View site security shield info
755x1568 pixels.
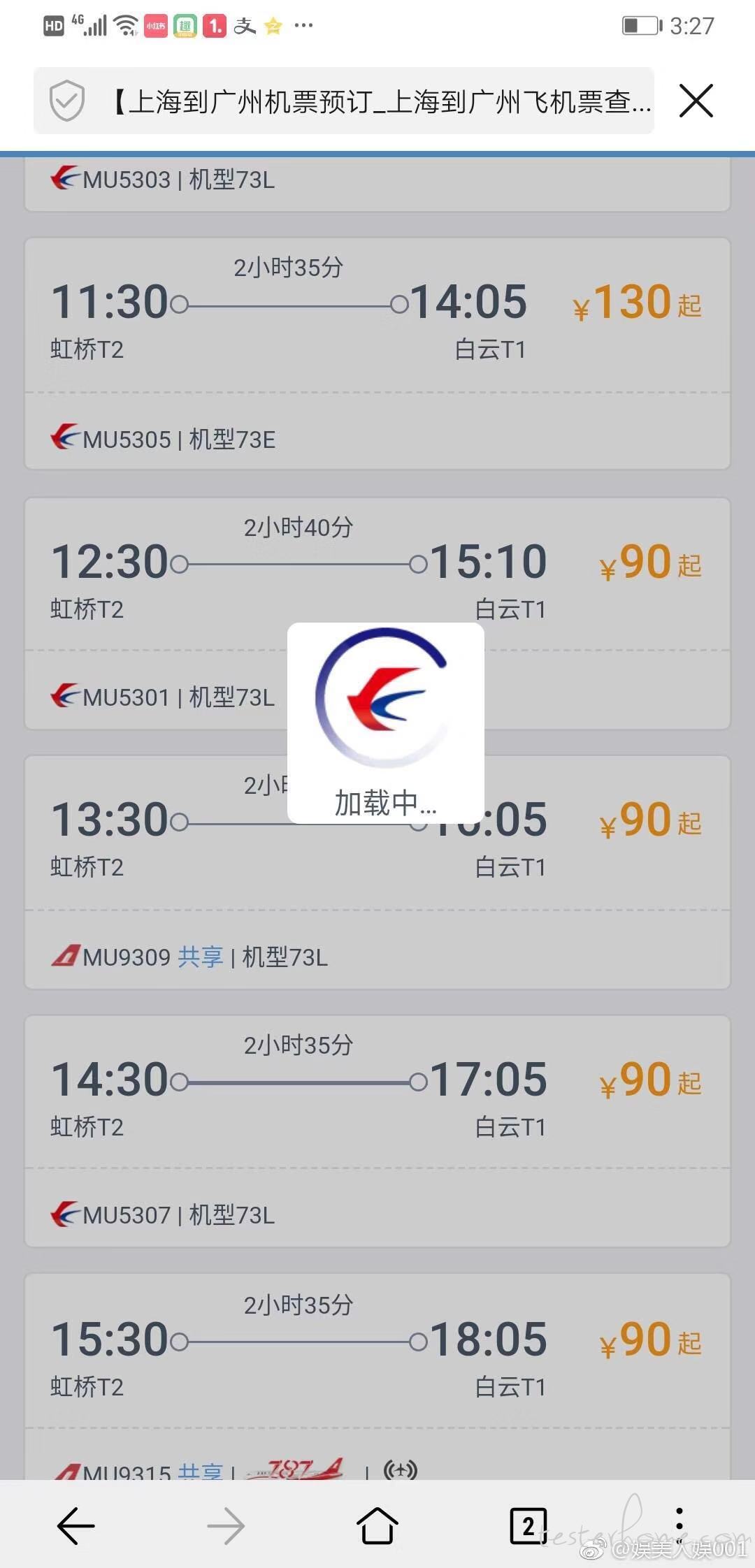67,101
